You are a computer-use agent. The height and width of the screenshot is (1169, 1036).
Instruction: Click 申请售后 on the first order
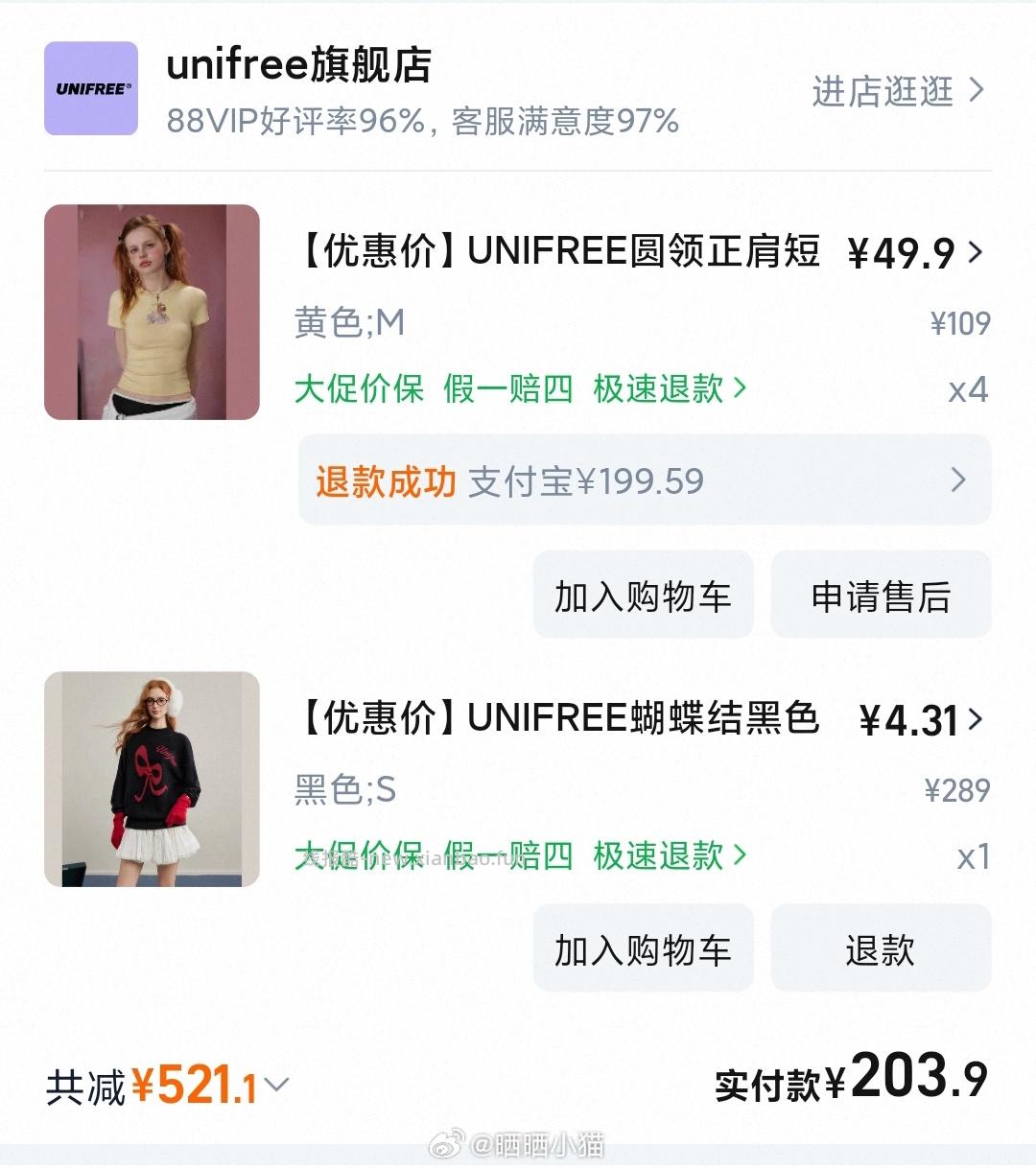880,595
